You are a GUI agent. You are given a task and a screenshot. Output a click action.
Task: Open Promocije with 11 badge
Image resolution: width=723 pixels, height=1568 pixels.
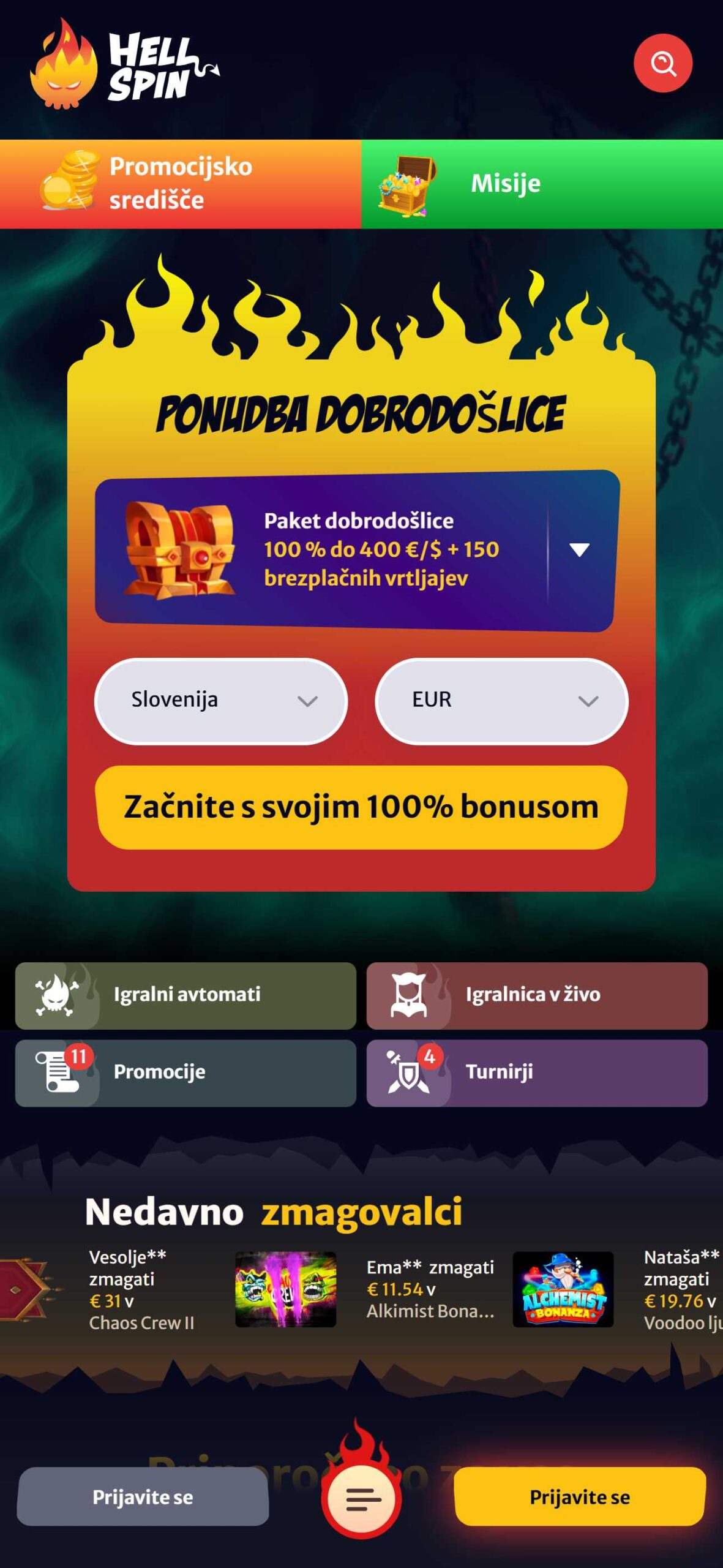tap(185, 1072)
